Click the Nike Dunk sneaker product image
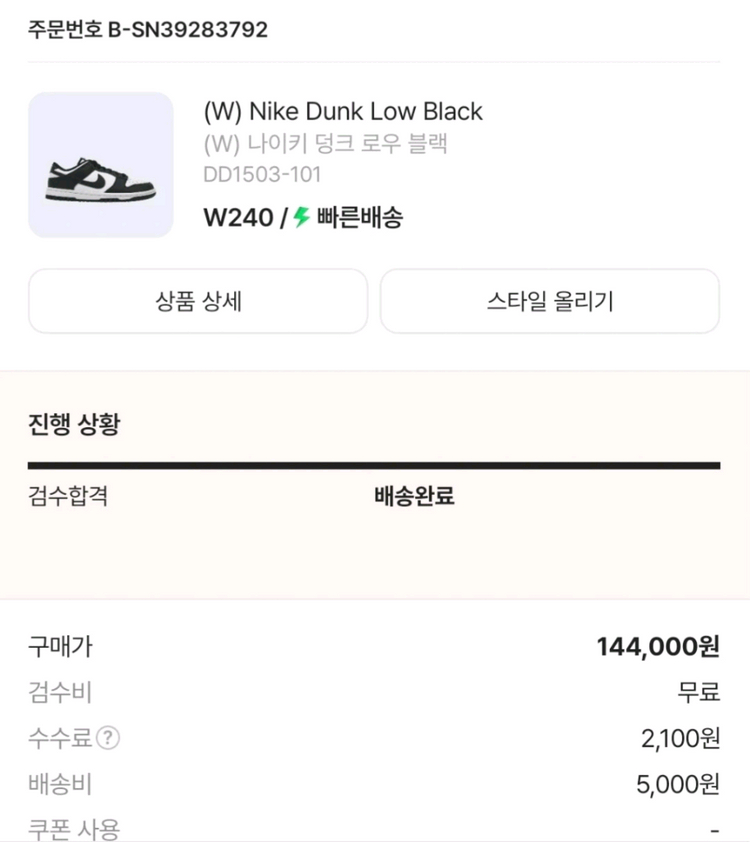Screen dimensions: 750x842 click(x=100, y=165)
